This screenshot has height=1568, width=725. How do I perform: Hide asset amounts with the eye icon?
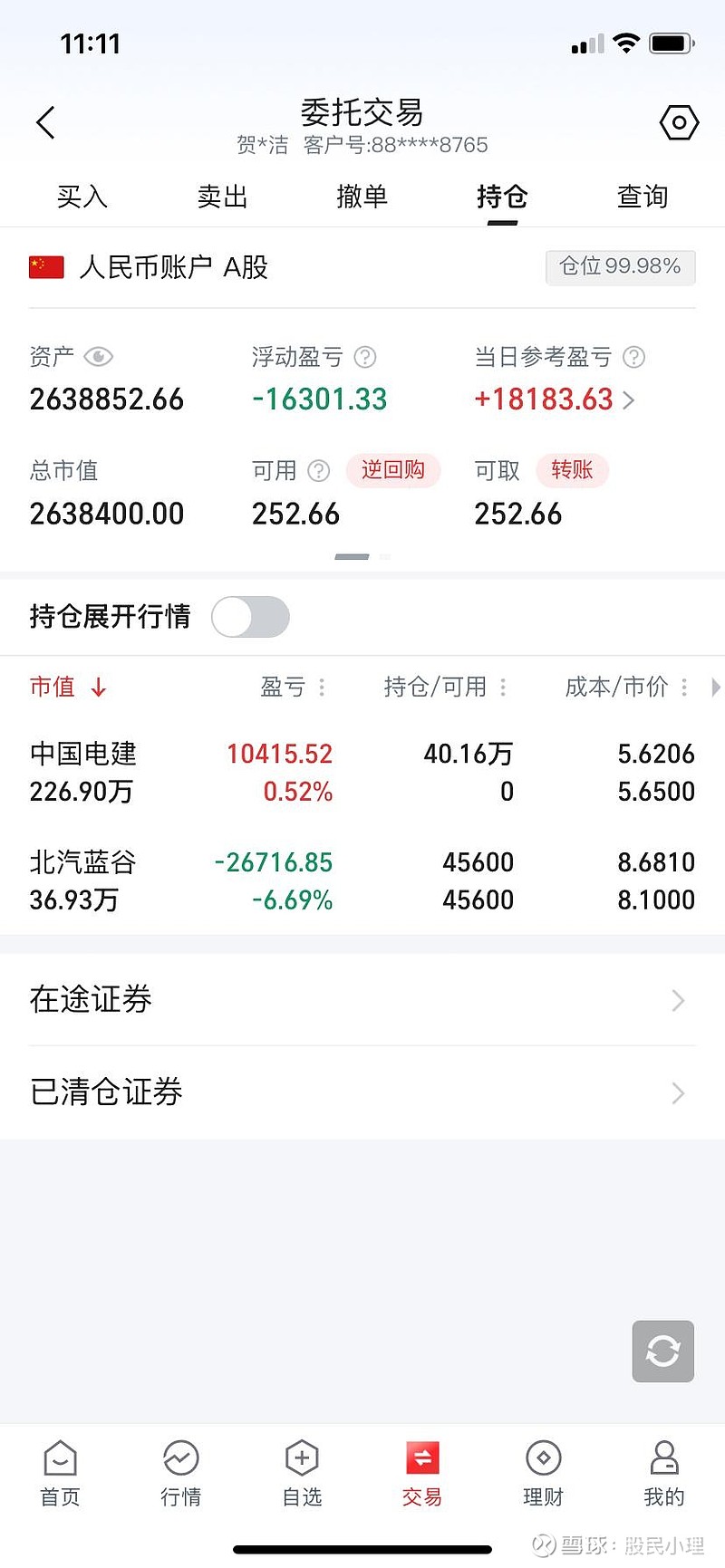coord(98,357)
